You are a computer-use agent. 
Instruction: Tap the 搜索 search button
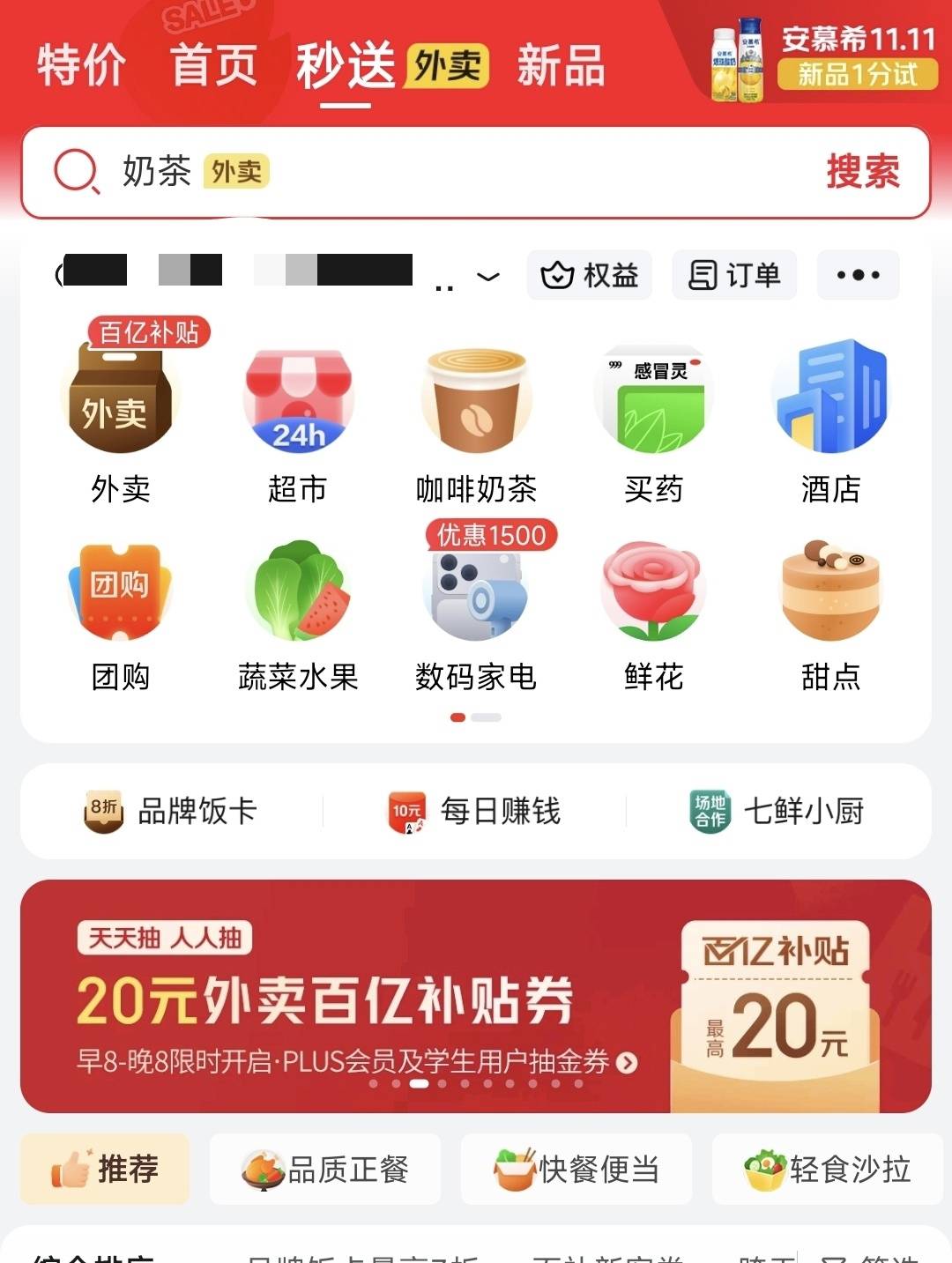[x=864, y=172]
